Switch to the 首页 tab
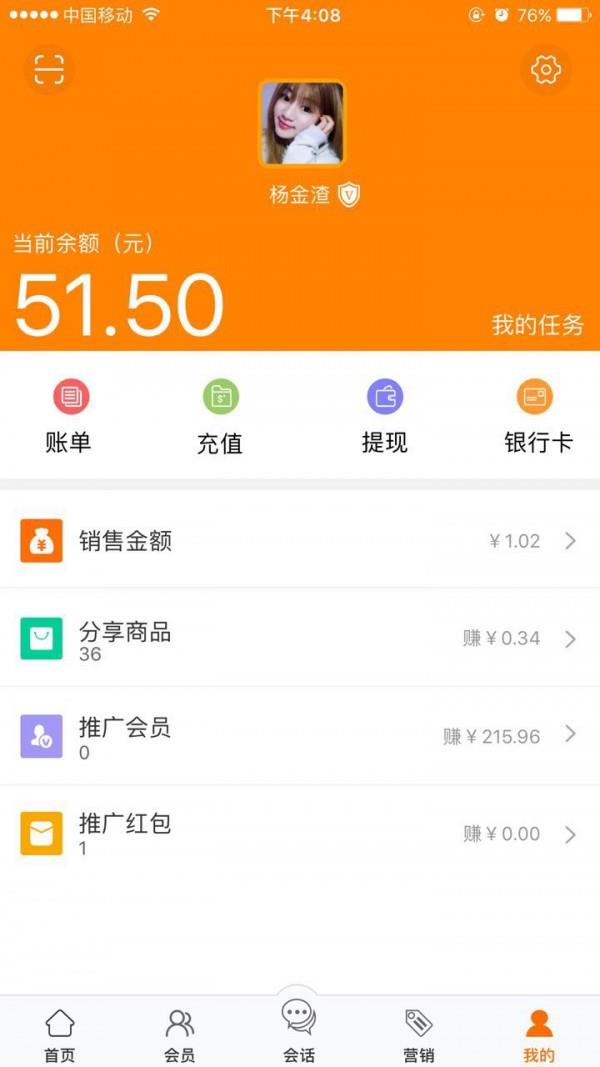 tap(60, 1034)
